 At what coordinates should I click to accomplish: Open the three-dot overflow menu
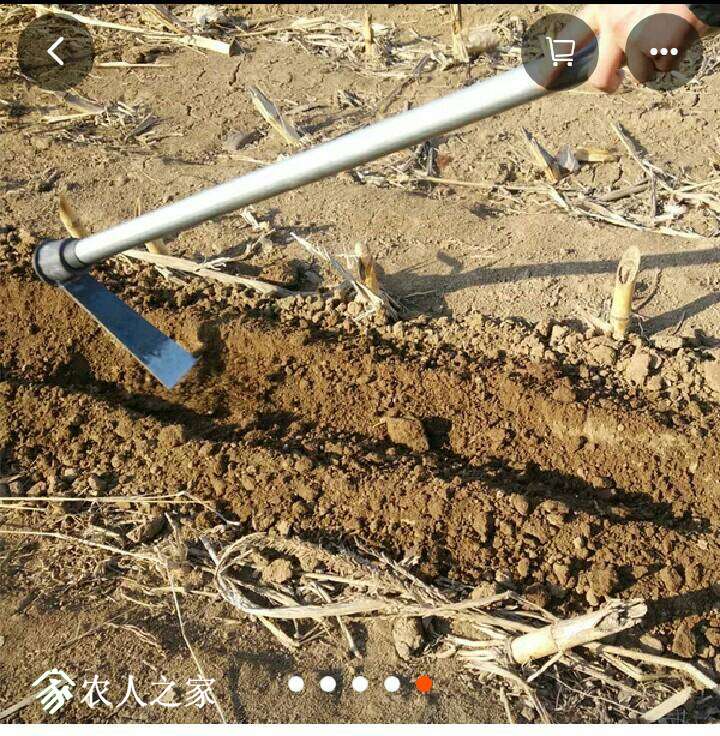[664, 52]
